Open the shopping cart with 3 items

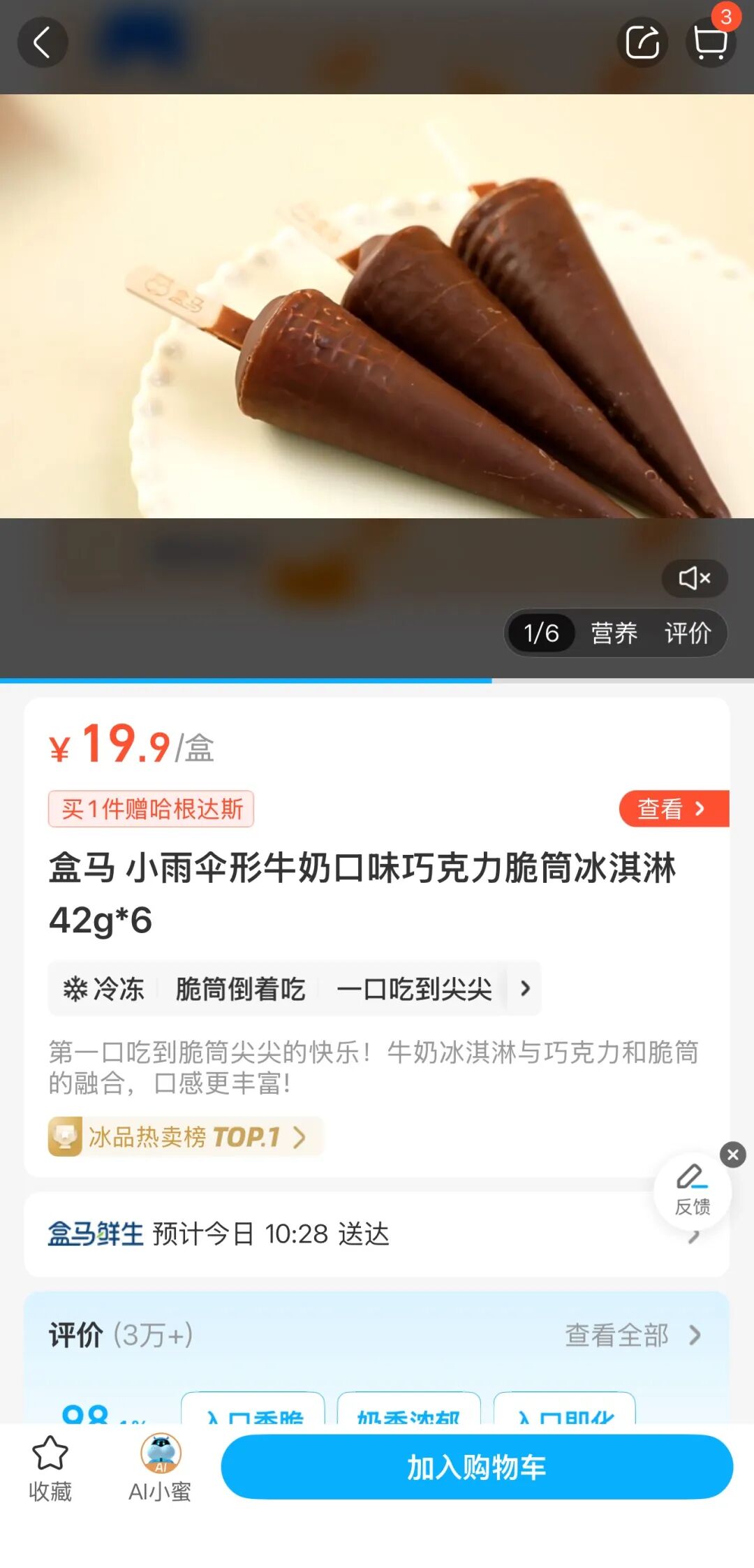(711, 43)
